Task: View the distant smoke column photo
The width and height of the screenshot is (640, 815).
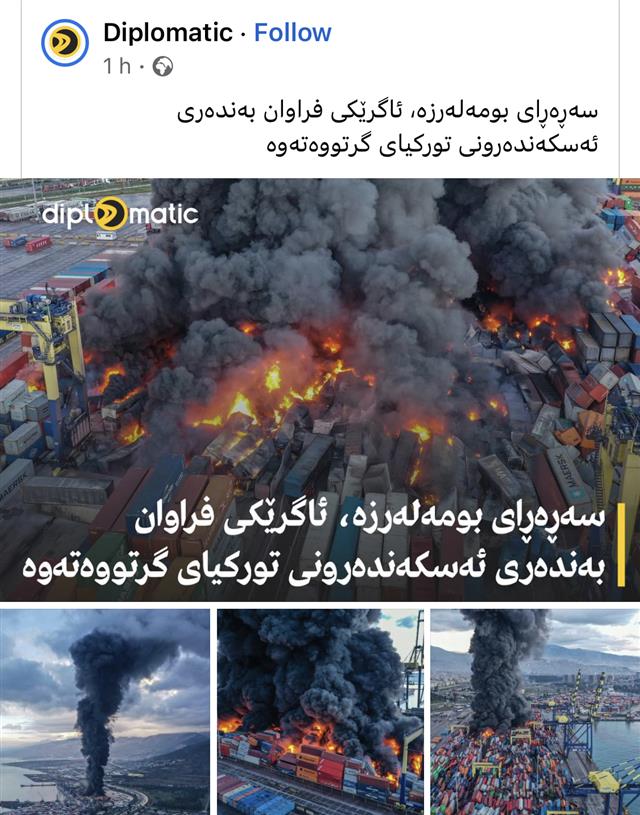Action: pyautogui.click(x=105, y=712)
